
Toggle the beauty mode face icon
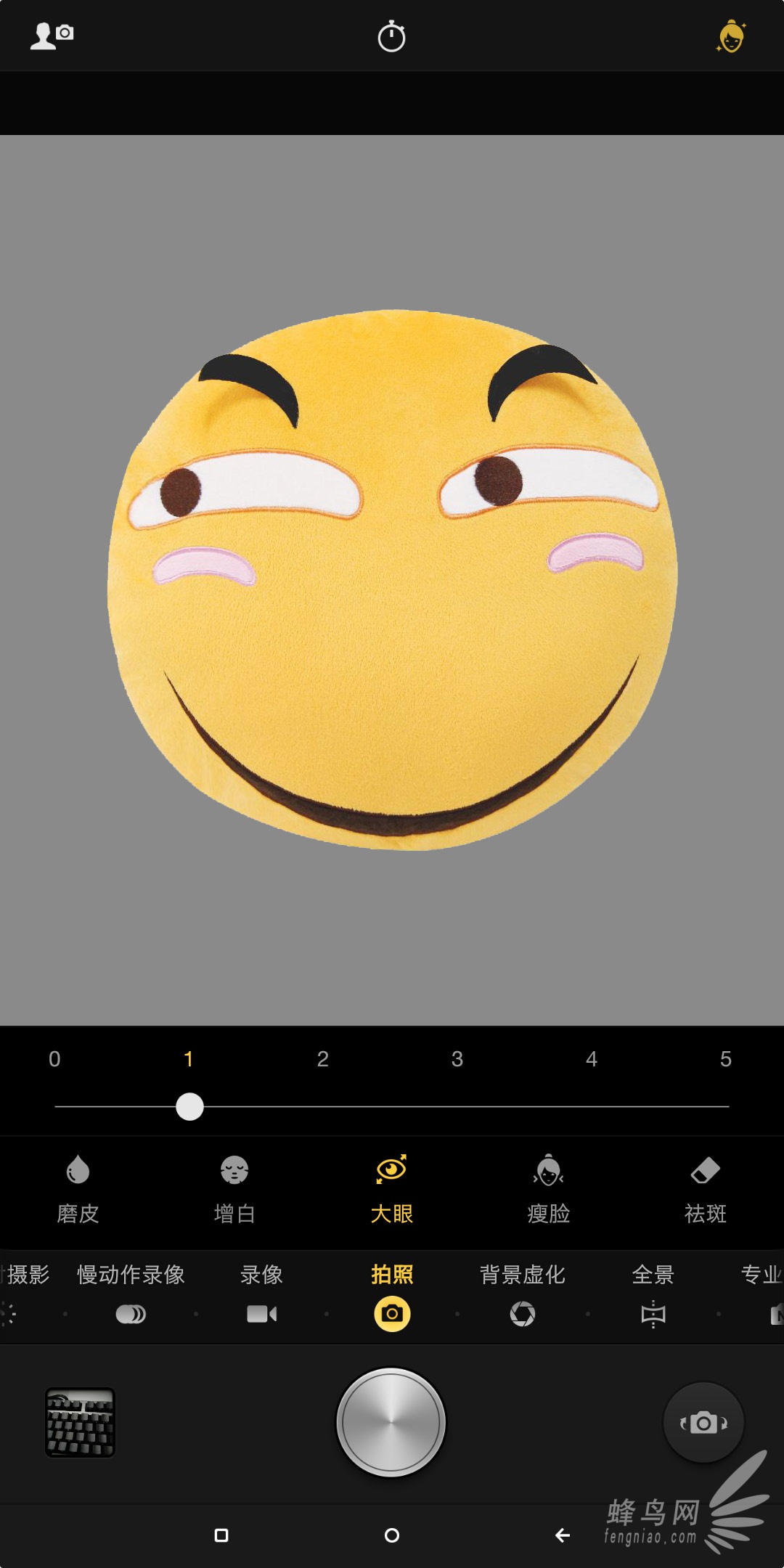click(x=731, y=36)
